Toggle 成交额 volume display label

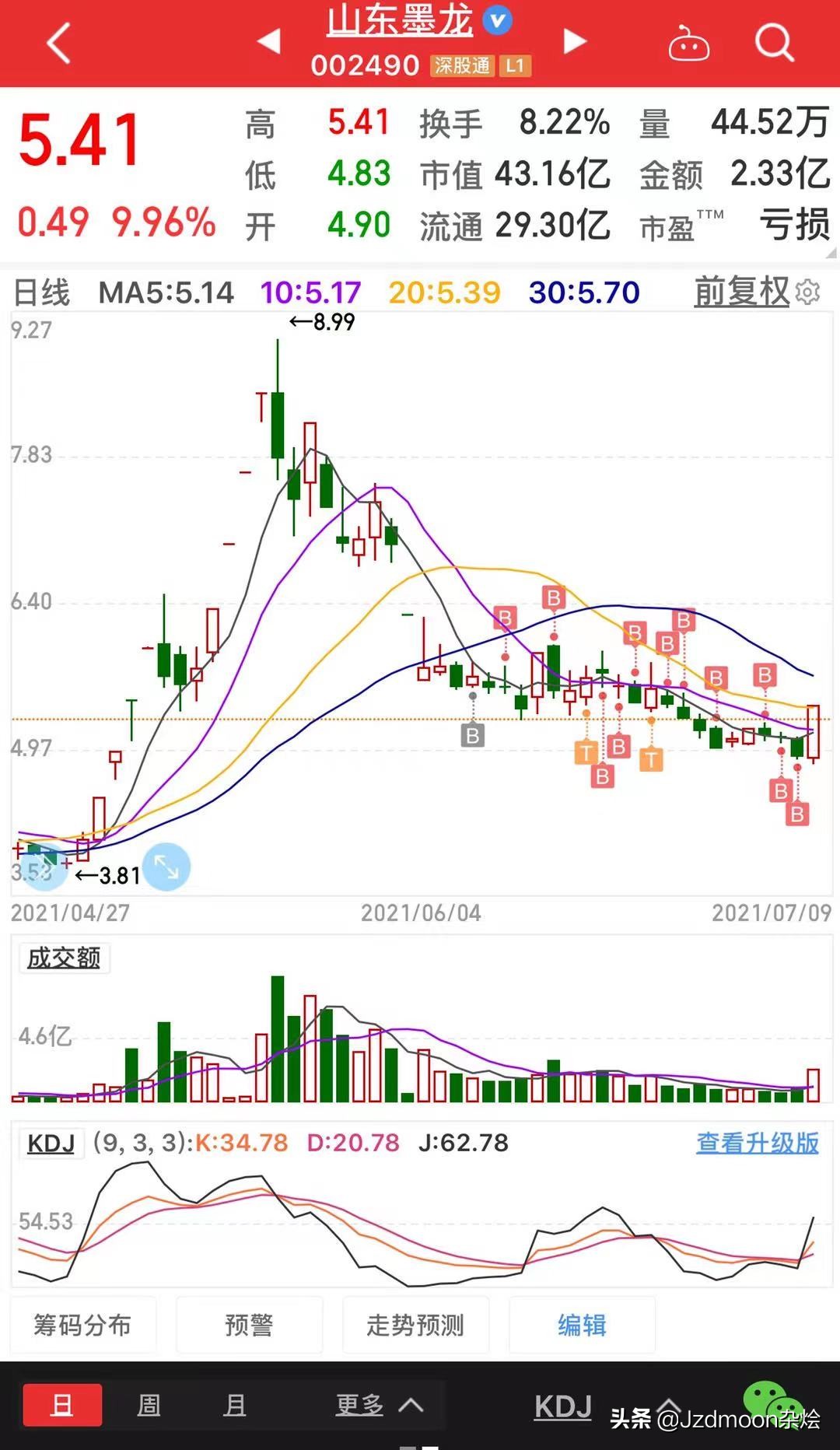coord(64,958)
